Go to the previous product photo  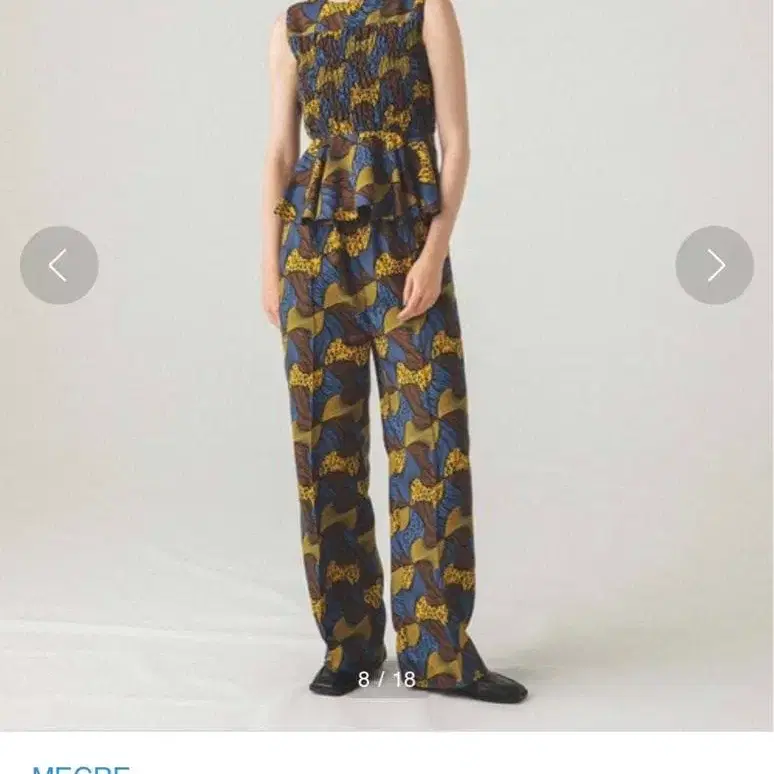coord(59,265)
